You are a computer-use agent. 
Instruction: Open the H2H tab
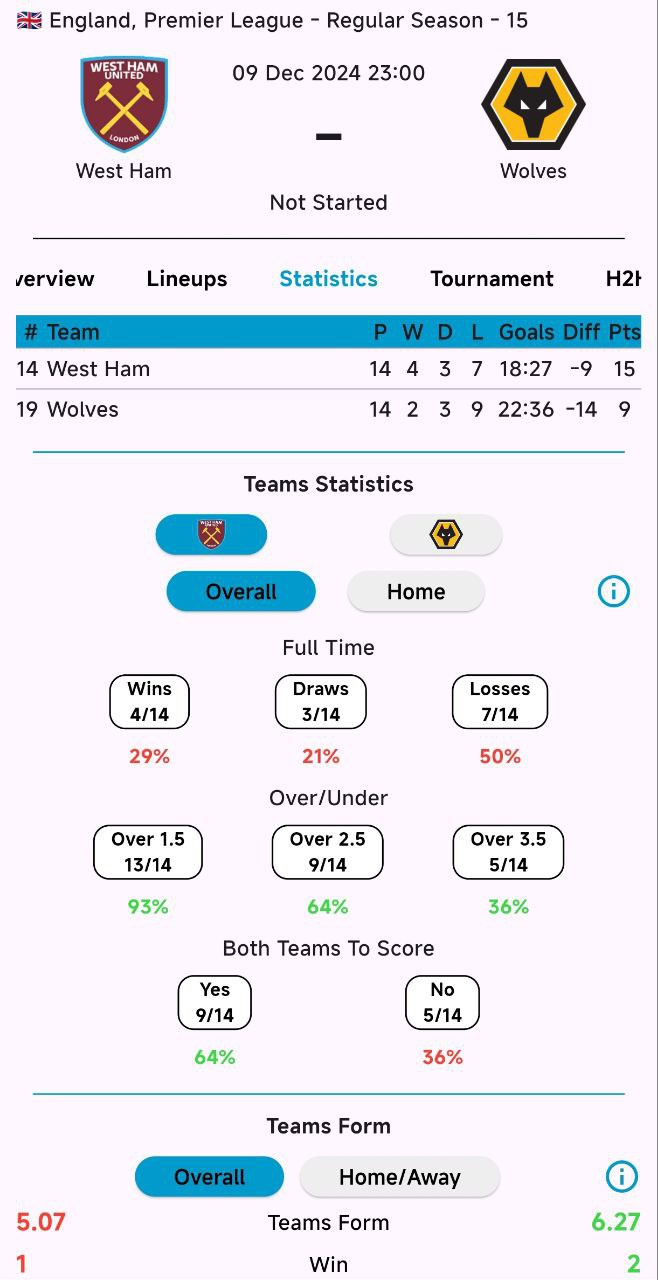pos(623,279)
